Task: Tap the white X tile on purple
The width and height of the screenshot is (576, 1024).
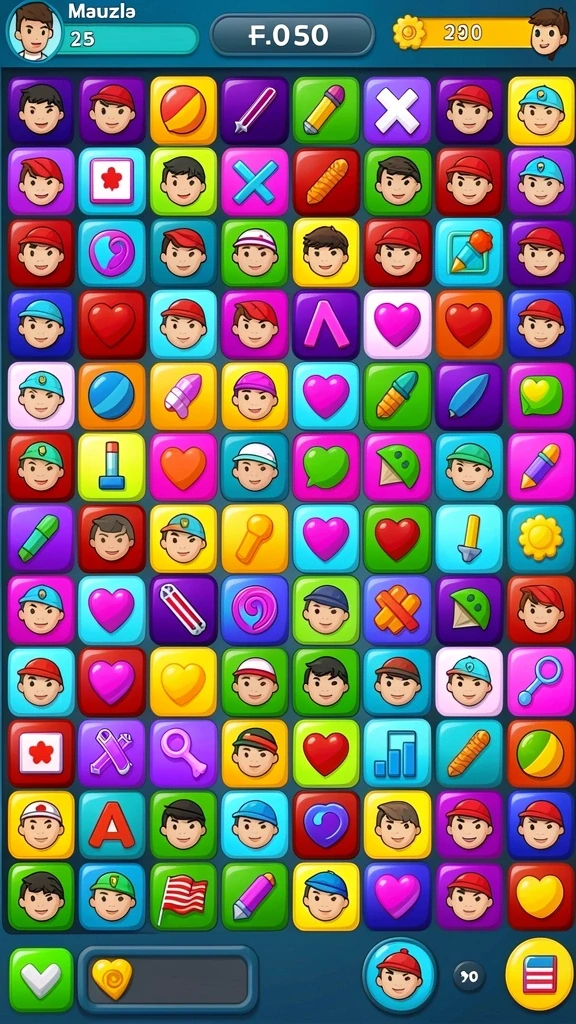Action: [x=397, y=110]
